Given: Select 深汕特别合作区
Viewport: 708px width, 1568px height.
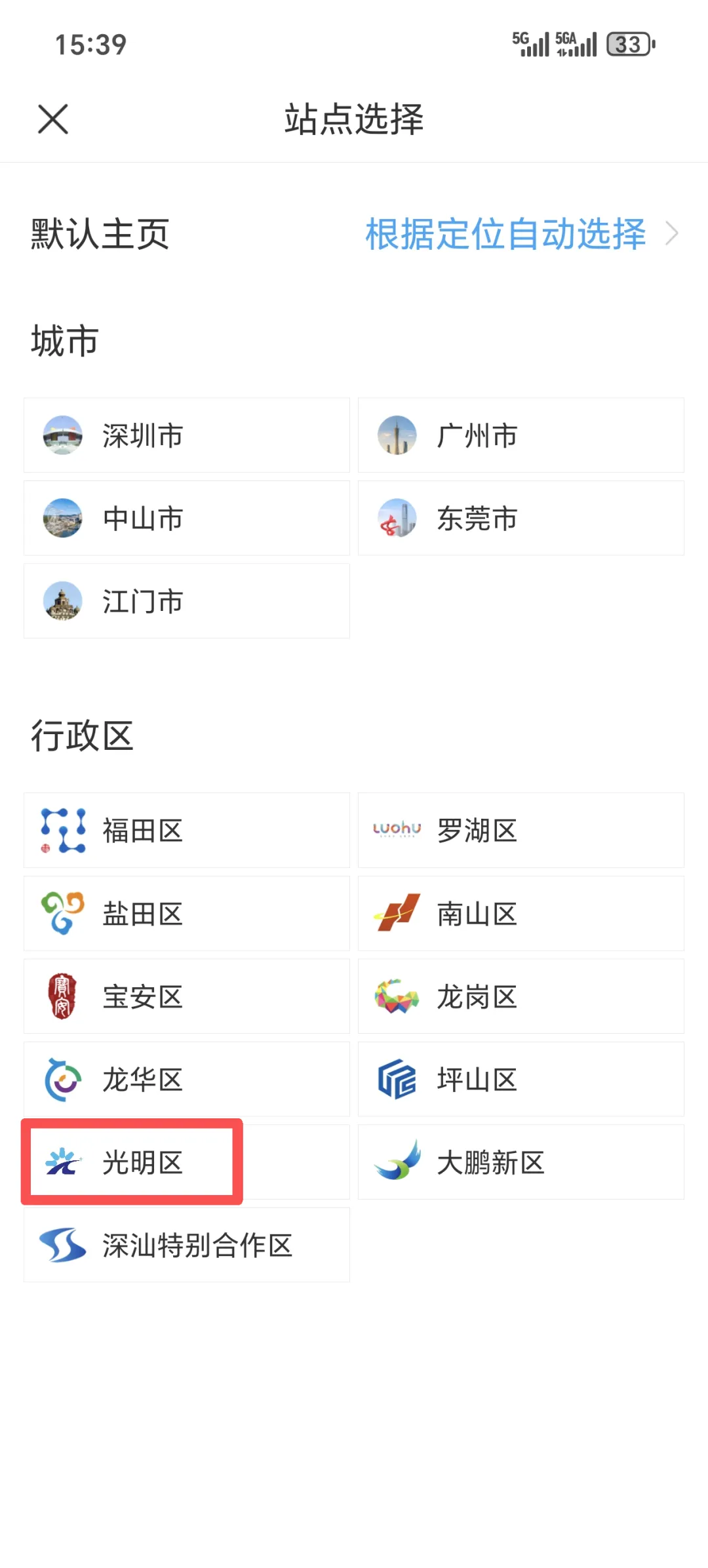Looking at the screenshot, I should (x=187, y=1245).
